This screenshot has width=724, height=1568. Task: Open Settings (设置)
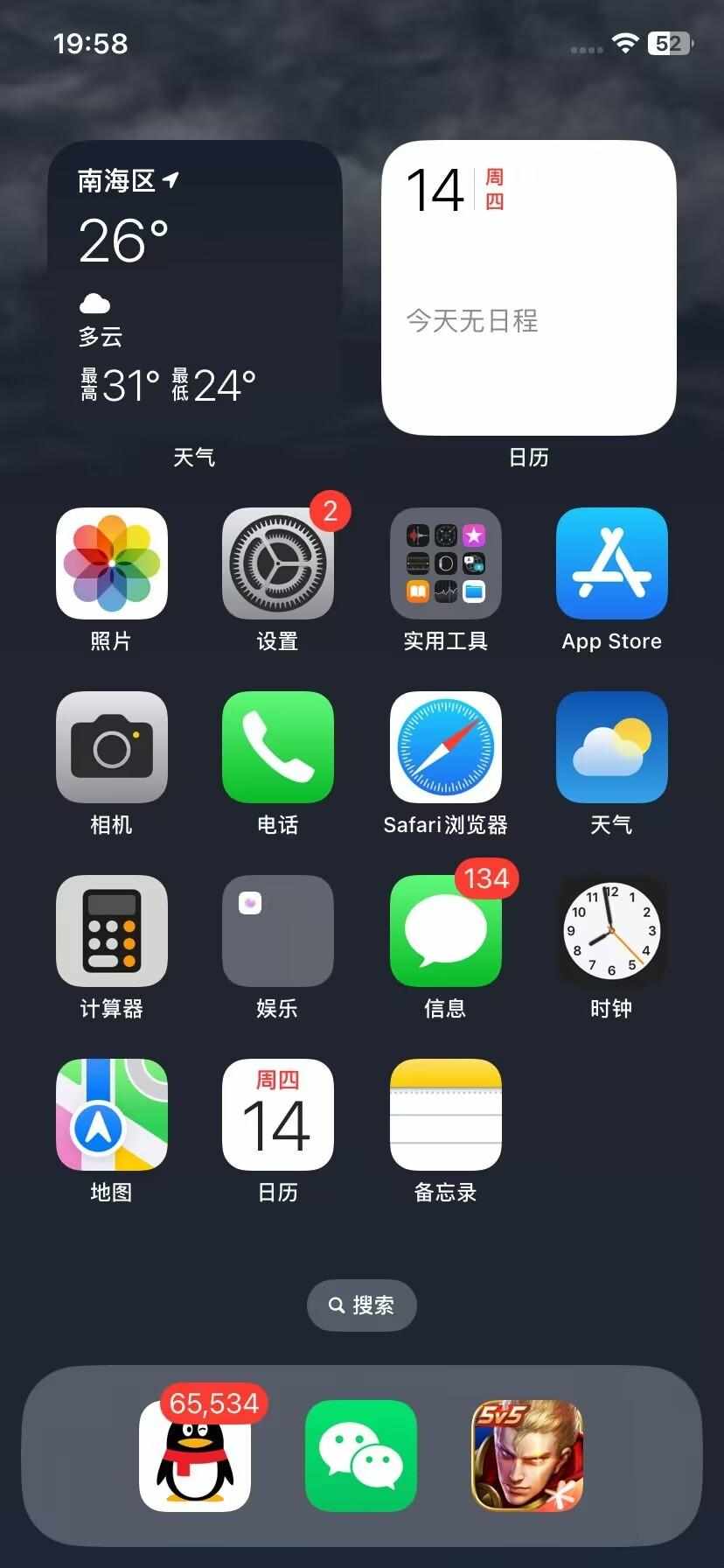[x=277, y=563]
